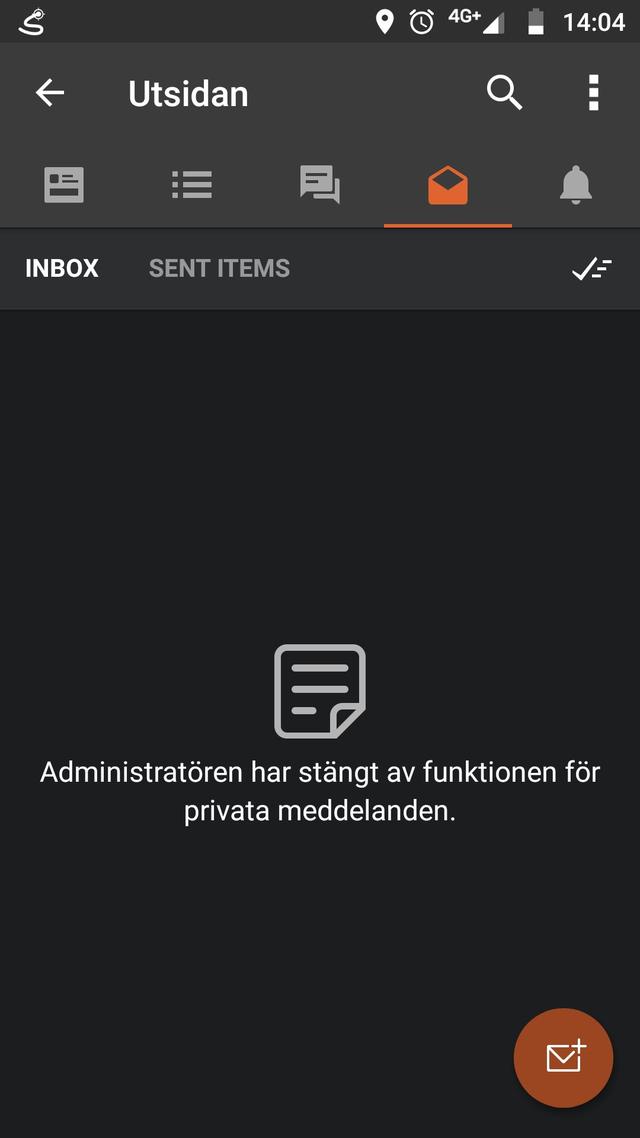Screen dimensions: 640x1138
Task: Compose a new private message
Action: [x=563, y=1057]
